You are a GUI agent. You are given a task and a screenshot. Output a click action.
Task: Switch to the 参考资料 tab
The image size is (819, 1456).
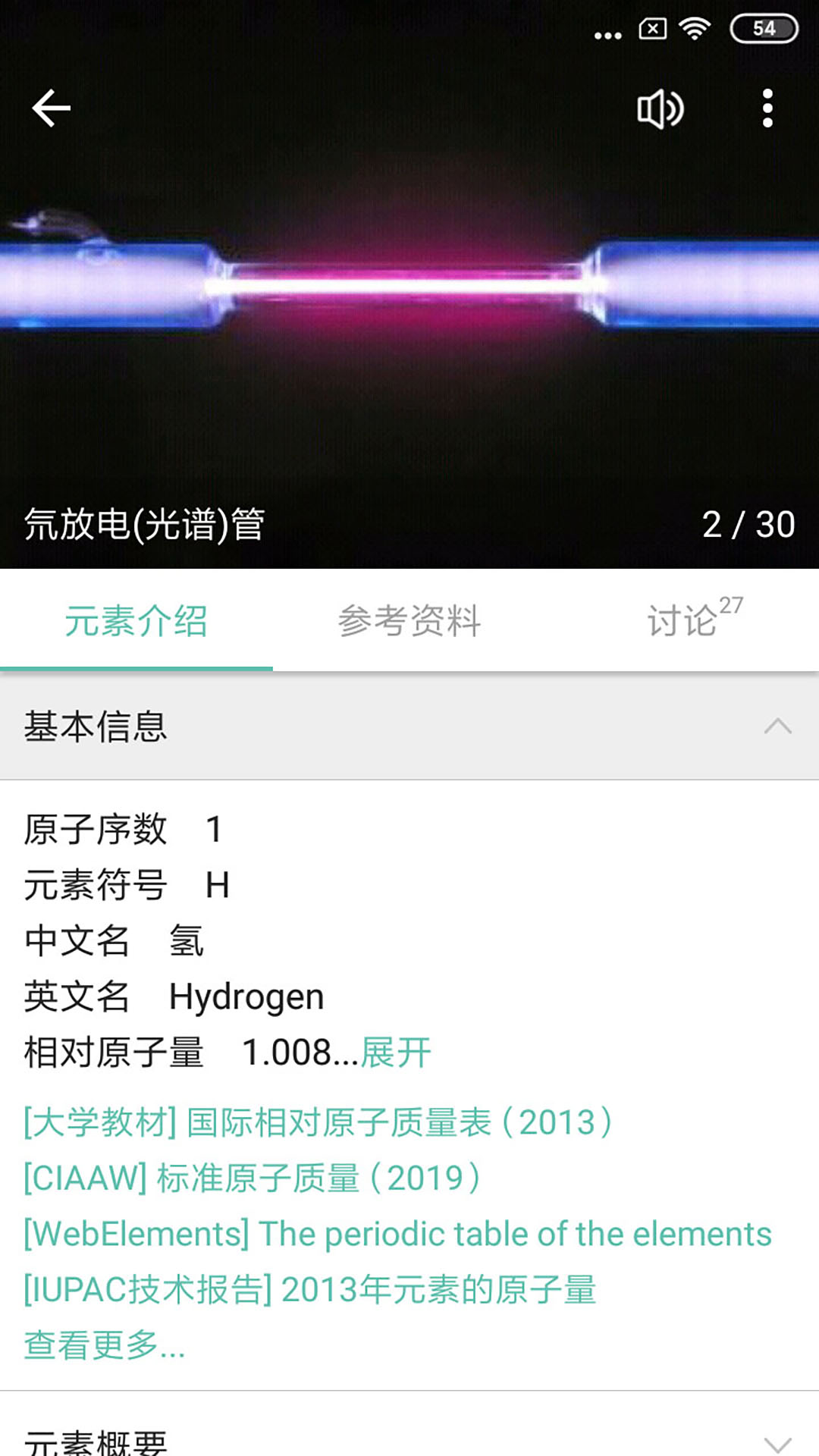pyautogui.click(x=409, y=620)
